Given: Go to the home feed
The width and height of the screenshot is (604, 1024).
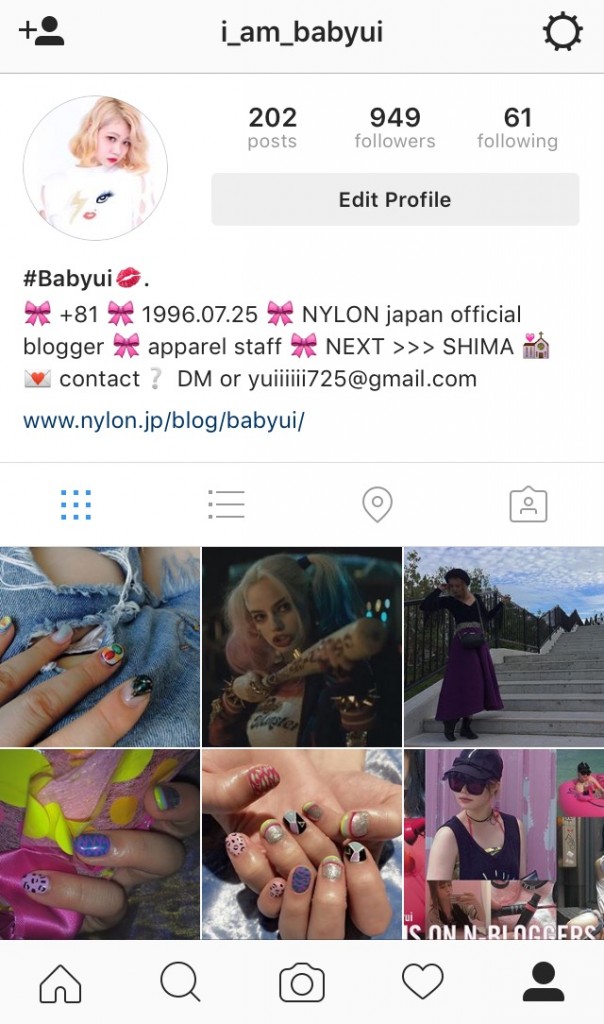Looking at the screenshot, I should [60, 982].
